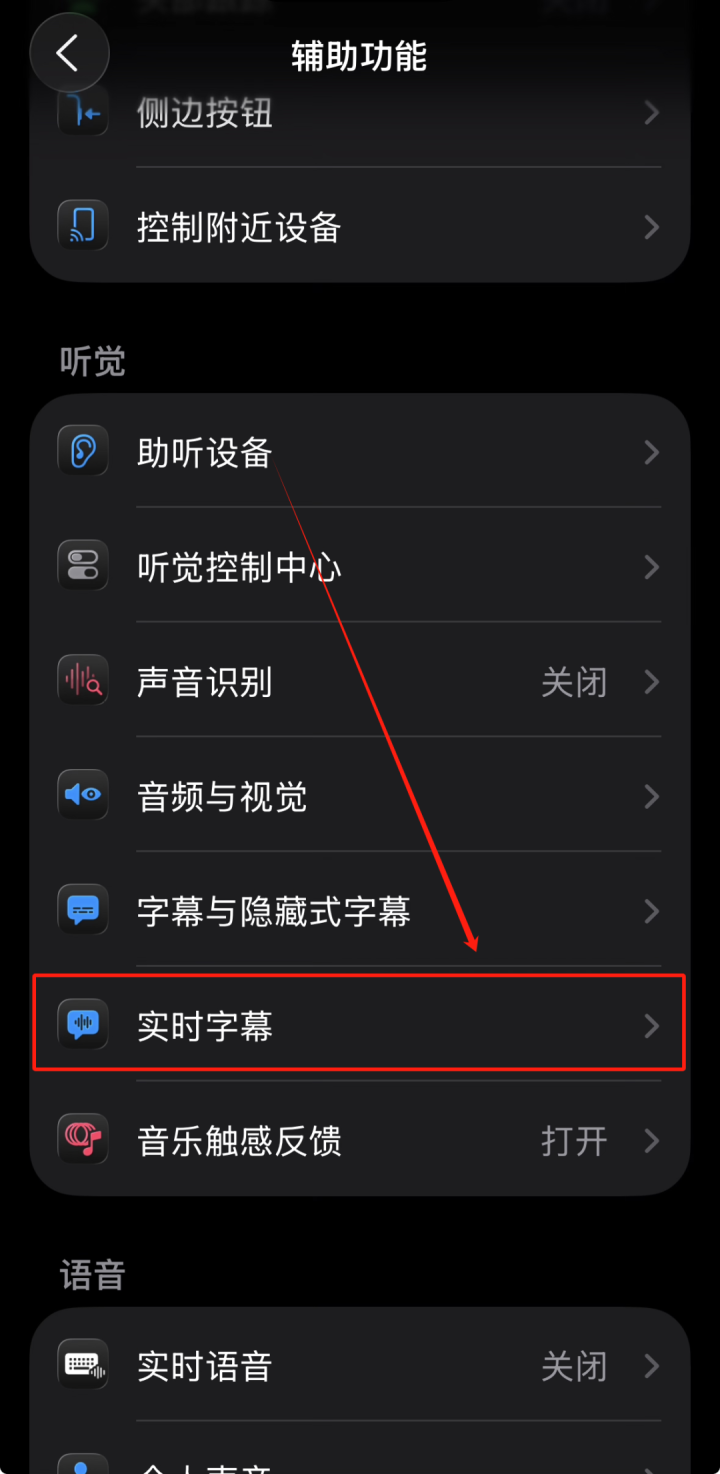Open 音乐触感反馈 settings
Viewport: 720px width, 1474px height.
point(360,1139)
